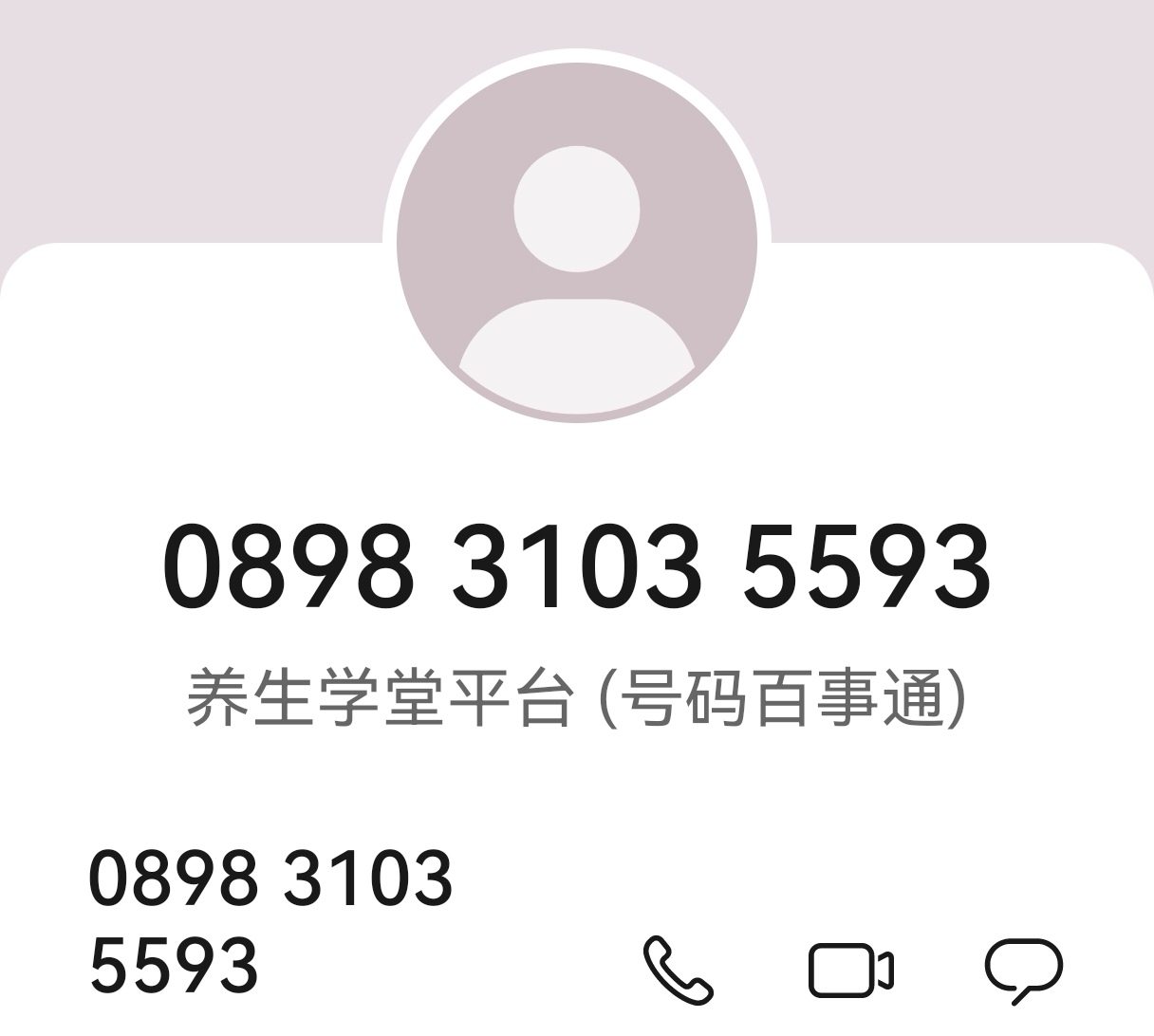The width and height of the screenshot is (1154, 1036).
Task: Tap the 0898 3103 5593 number row
Action: tap(270, 920)
